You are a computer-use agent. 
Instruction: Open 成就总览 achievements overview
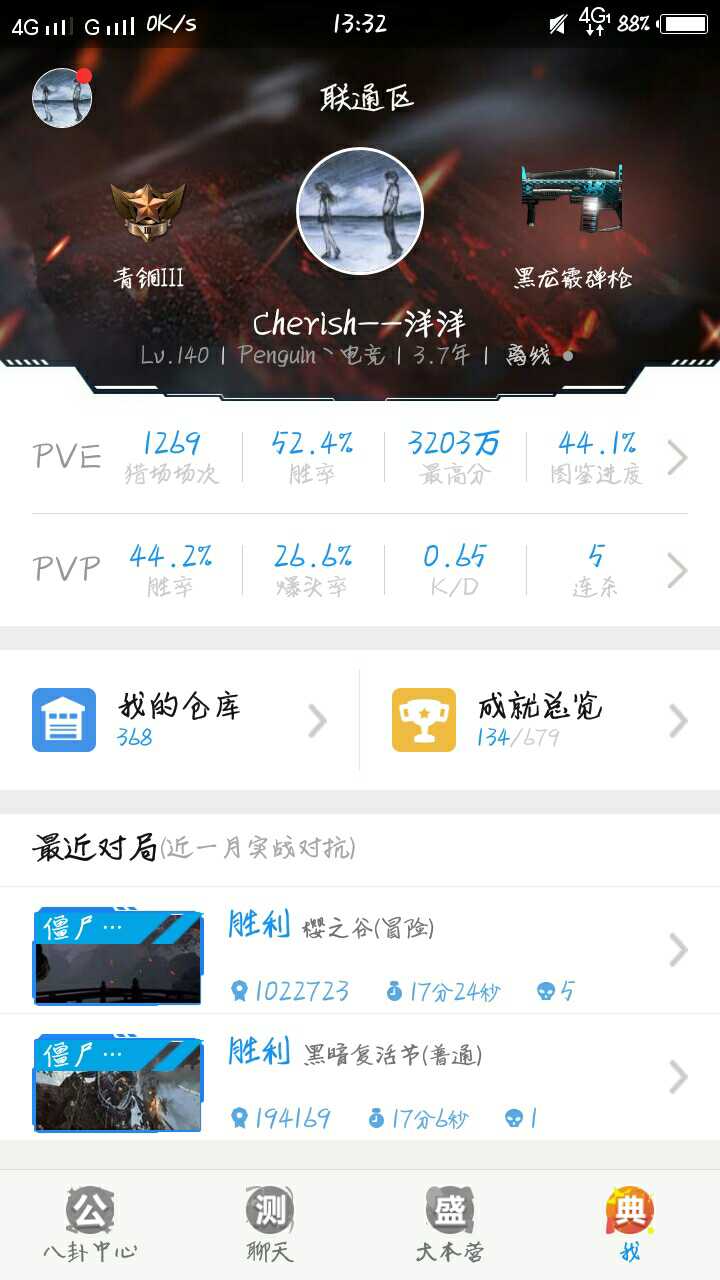point(540,720)
